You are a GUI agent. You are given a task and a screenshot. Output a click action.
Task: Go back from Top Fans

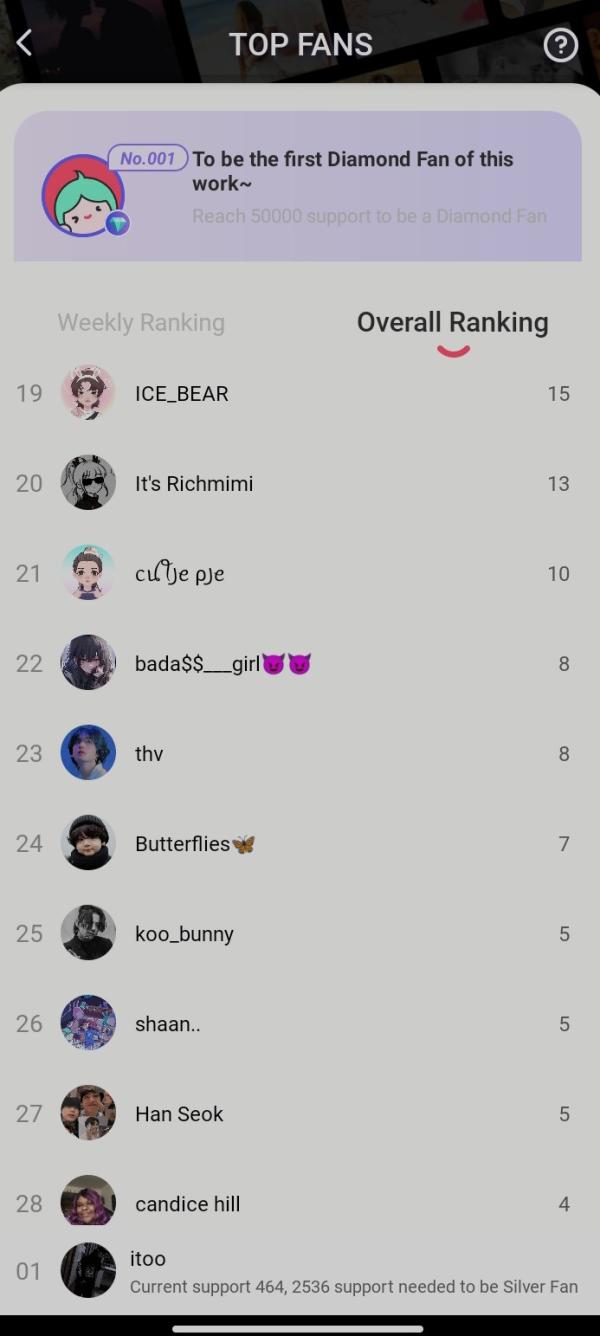pyautogui.click(x=25, y=44)
